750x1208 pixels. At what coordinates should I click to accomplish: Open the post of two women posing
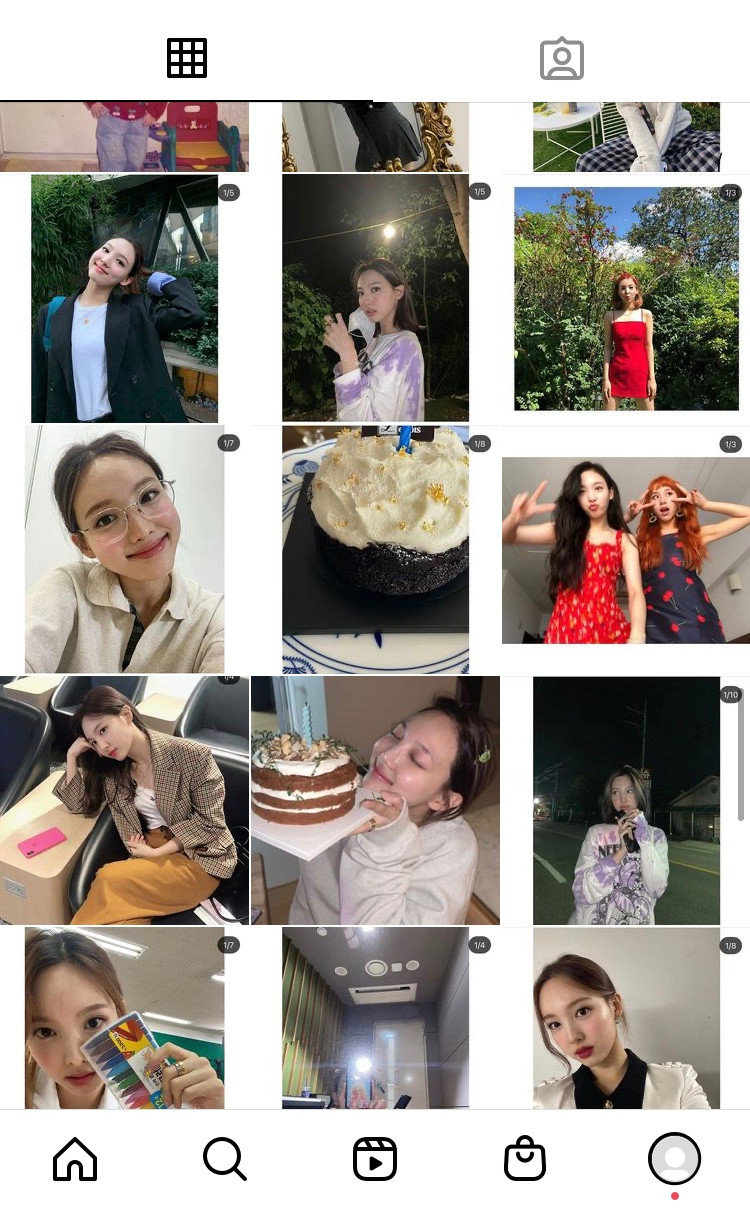(626, 549)
